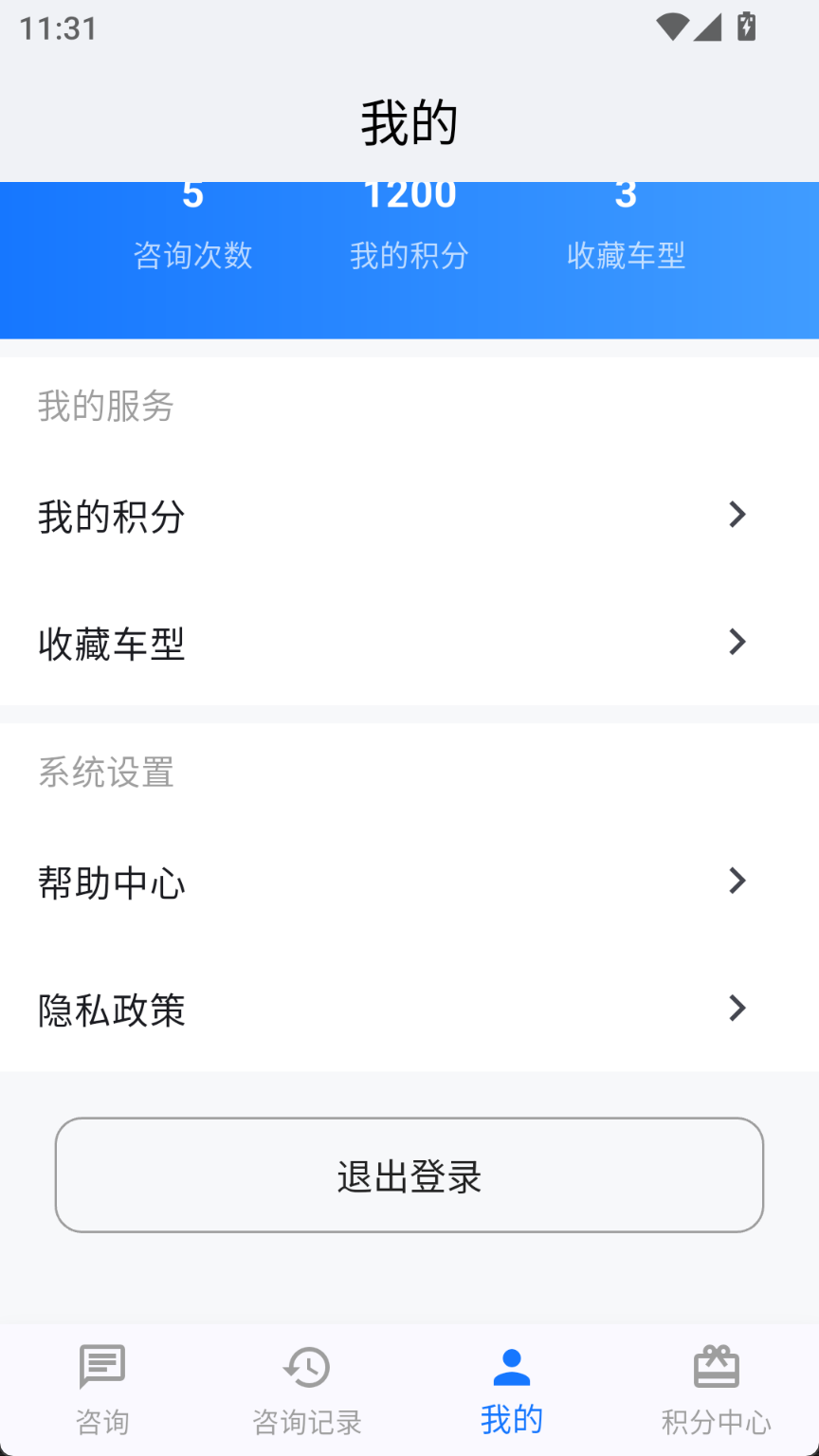
Task: Tap the battery charging indicator
Action: pyautogui.click(x=746, y=27)
